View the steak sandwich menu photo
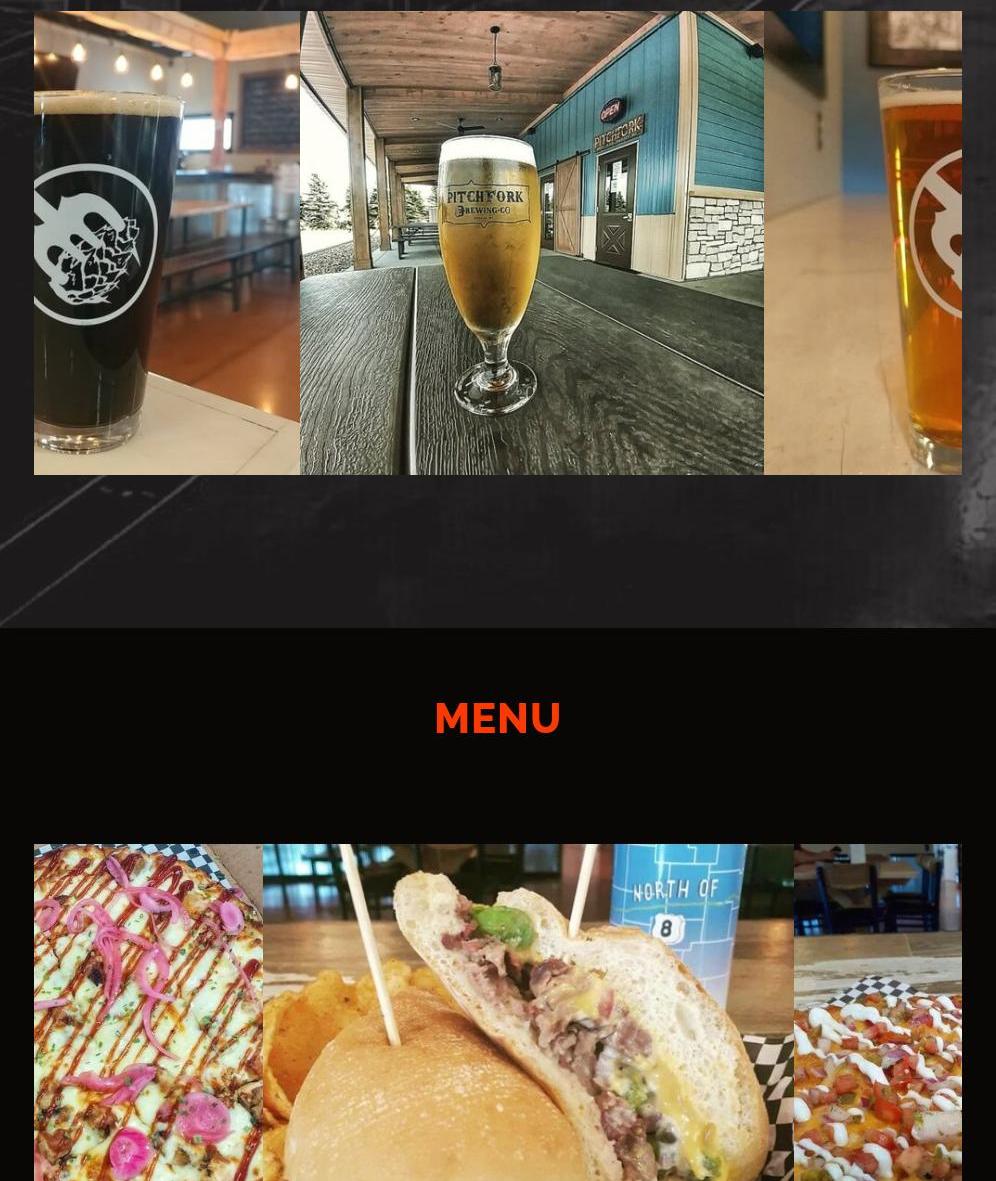996x1181 pixels. coord(528,1012)
